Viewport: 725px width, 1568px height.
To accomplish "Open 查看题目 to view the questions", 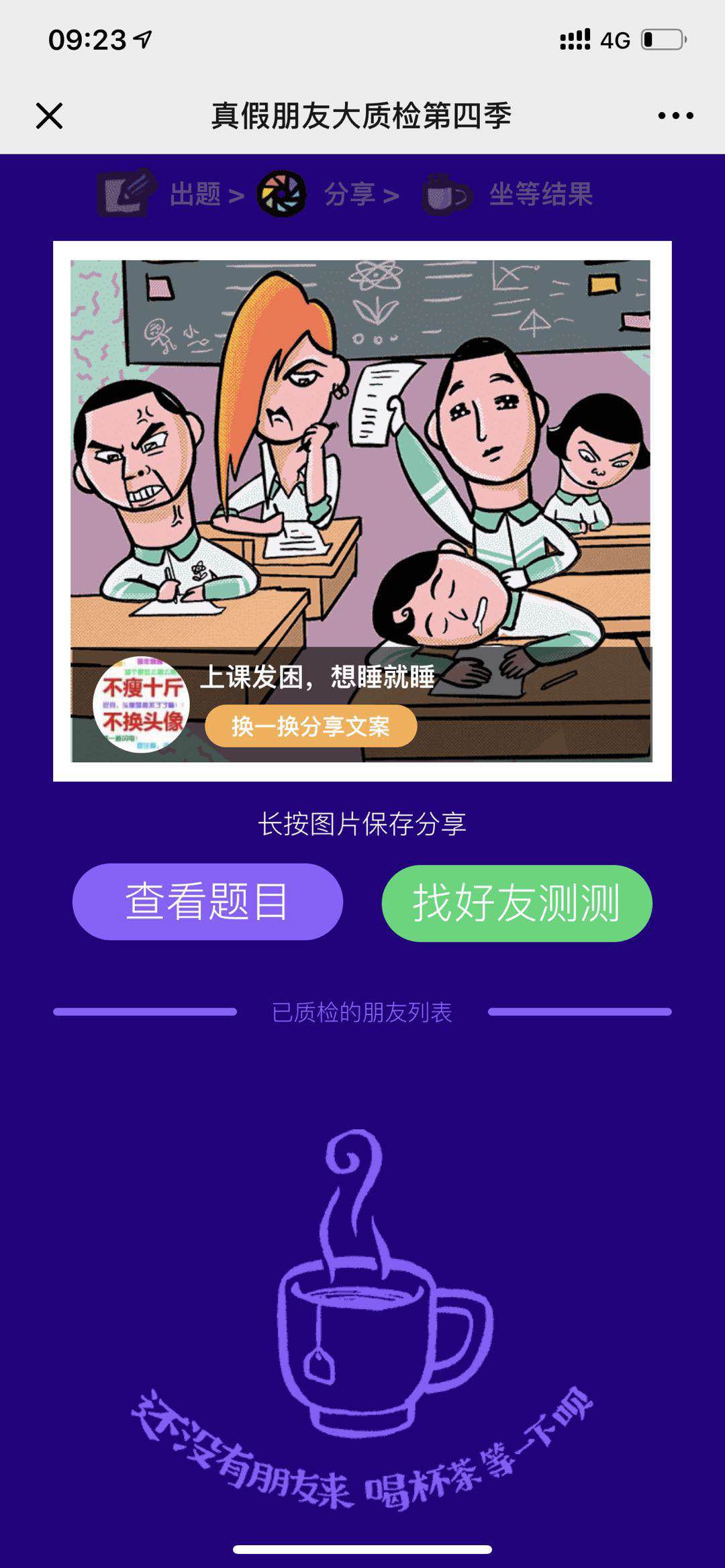I will coord(207,901).
